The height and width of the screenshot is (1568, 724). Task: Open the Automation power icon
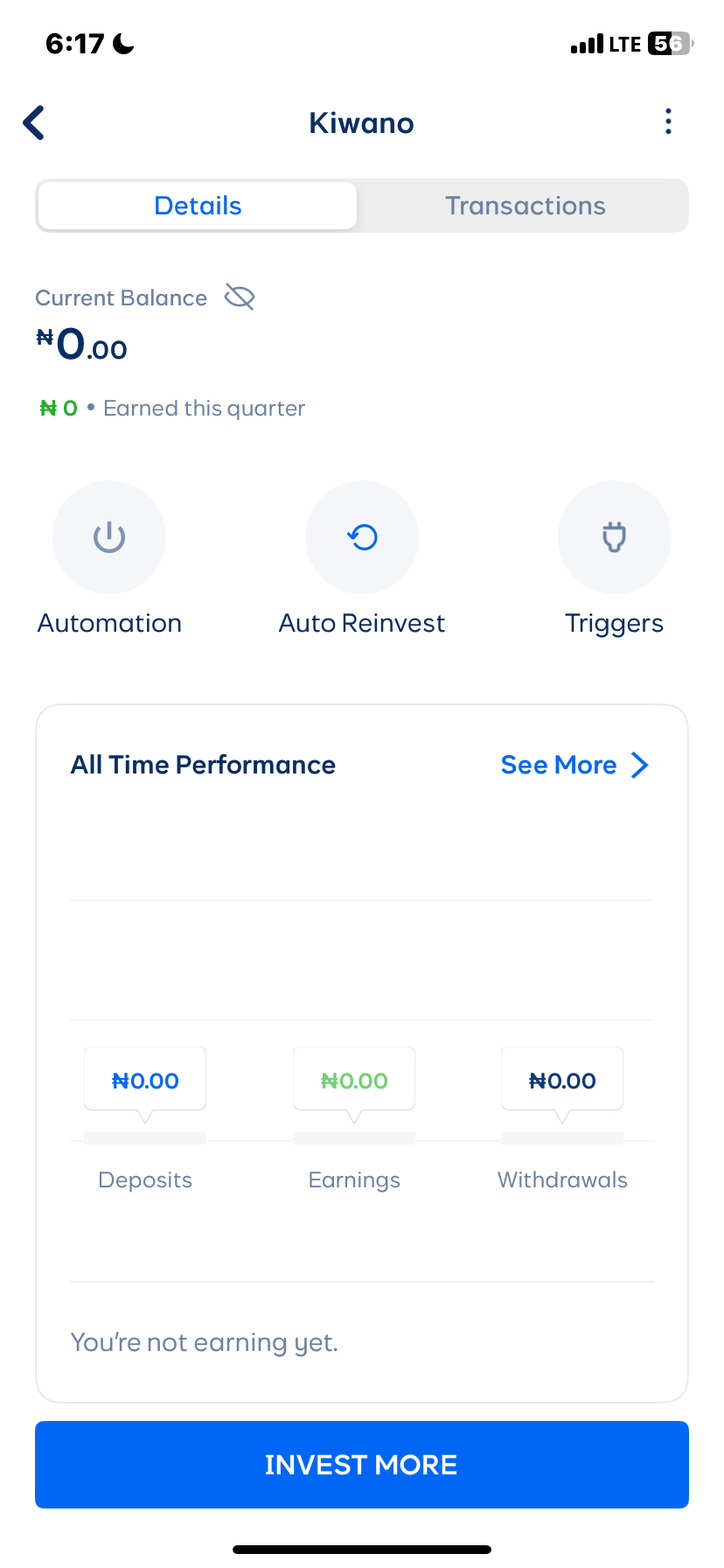tap(108, 537)
